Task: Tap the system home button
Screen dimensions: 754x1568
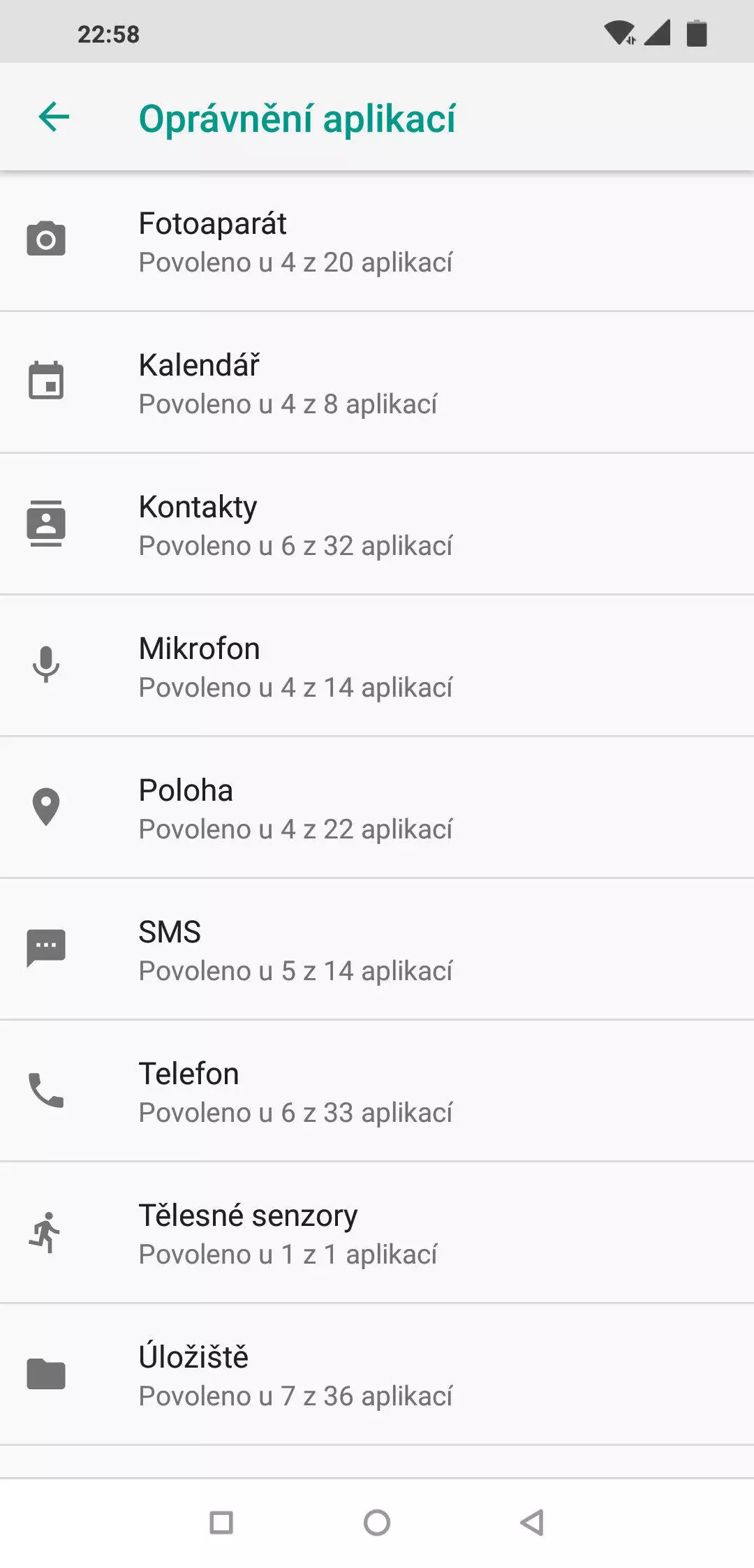Action: [x=377, y=1523]
